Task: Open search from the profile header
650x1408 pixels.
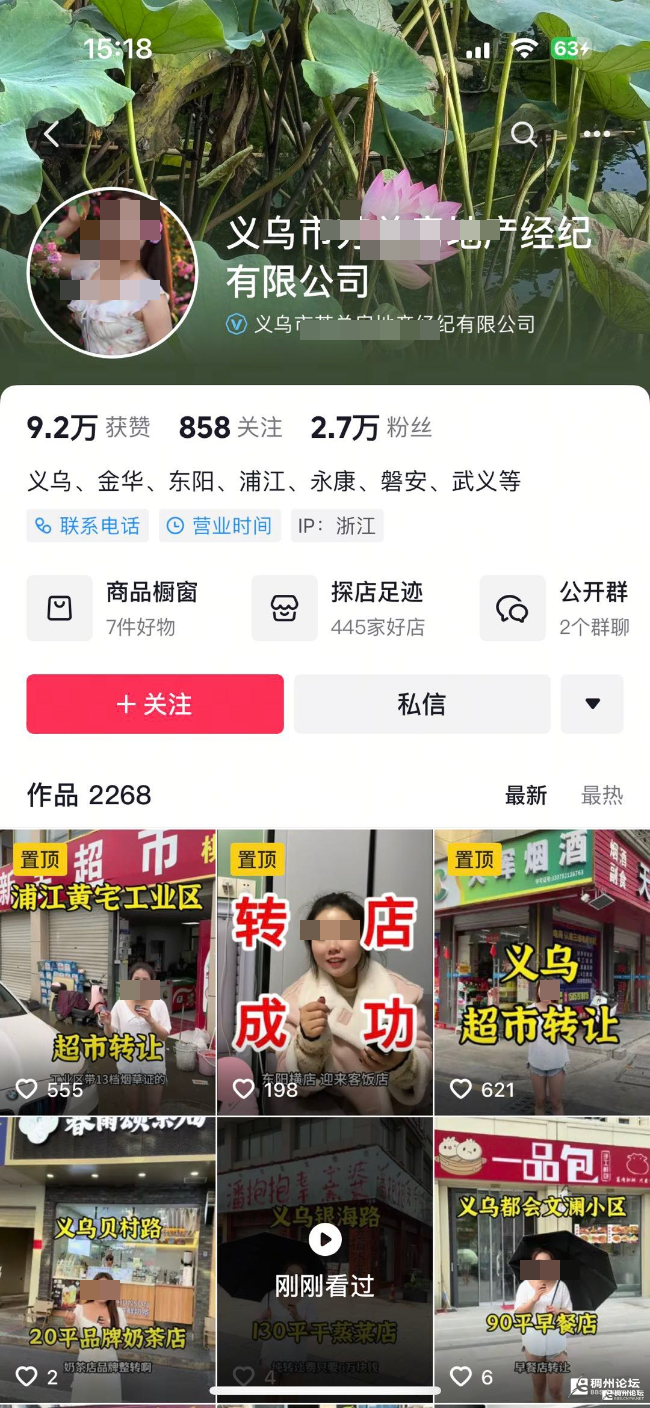Action: pos(523,134)
